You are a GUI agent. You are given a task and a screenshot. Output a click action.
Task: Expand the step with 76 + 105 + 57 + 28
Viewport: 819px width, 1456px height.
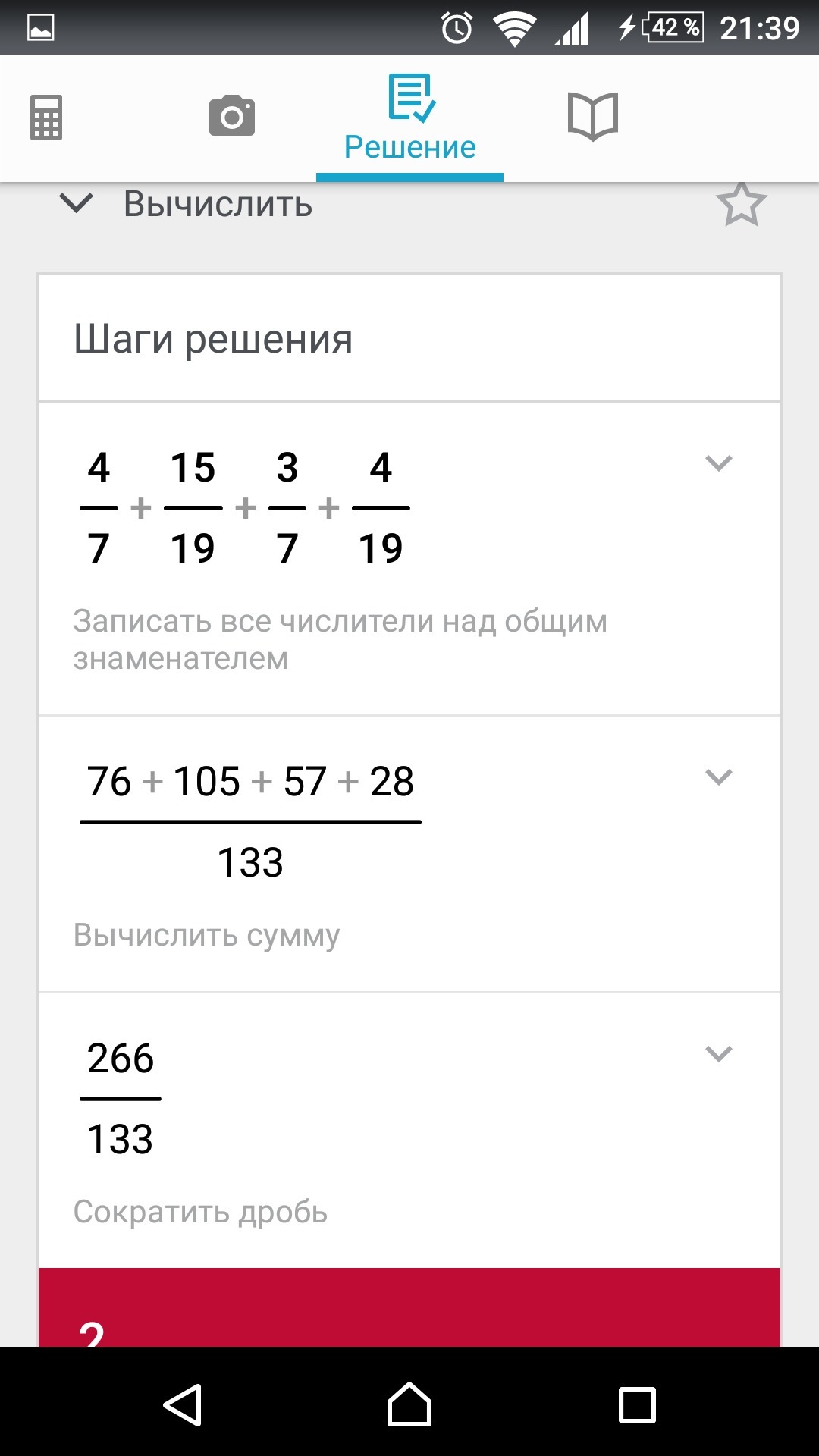pos(718,777)
